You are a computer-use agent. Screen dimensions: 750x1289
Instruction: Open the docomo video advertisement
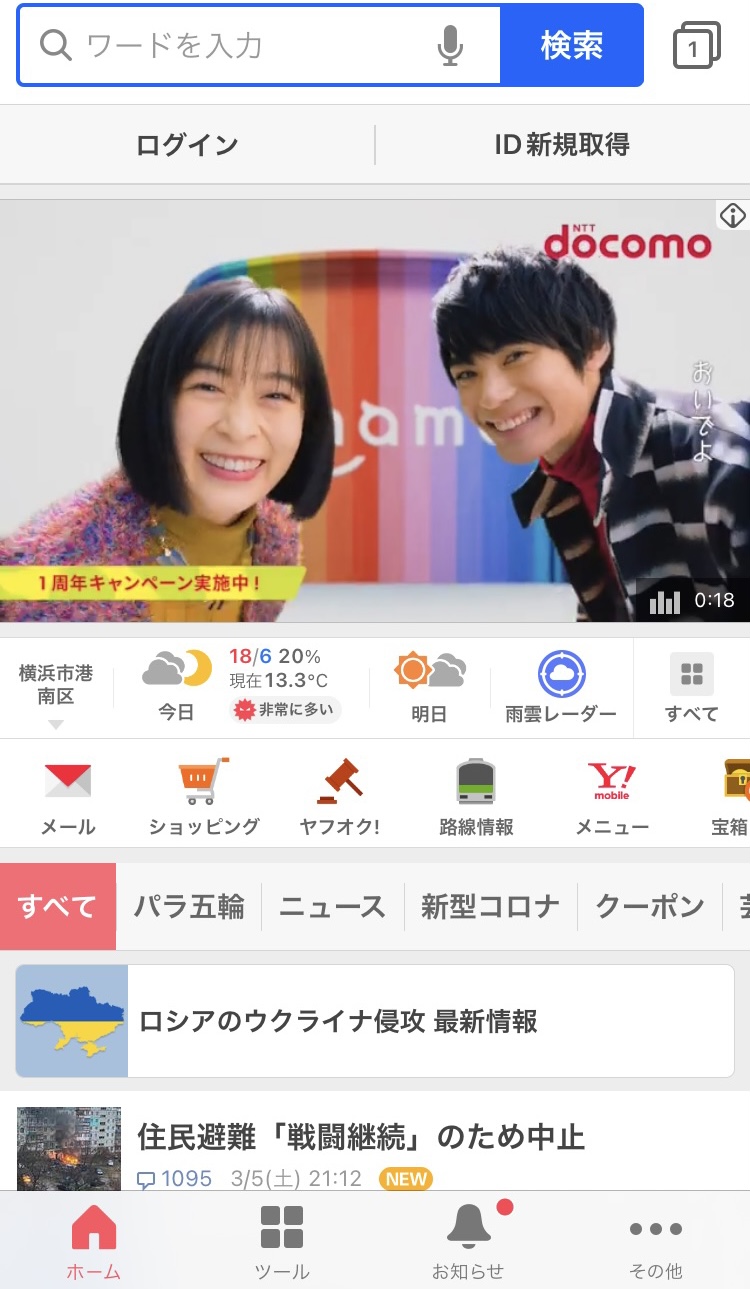[375, 411]
